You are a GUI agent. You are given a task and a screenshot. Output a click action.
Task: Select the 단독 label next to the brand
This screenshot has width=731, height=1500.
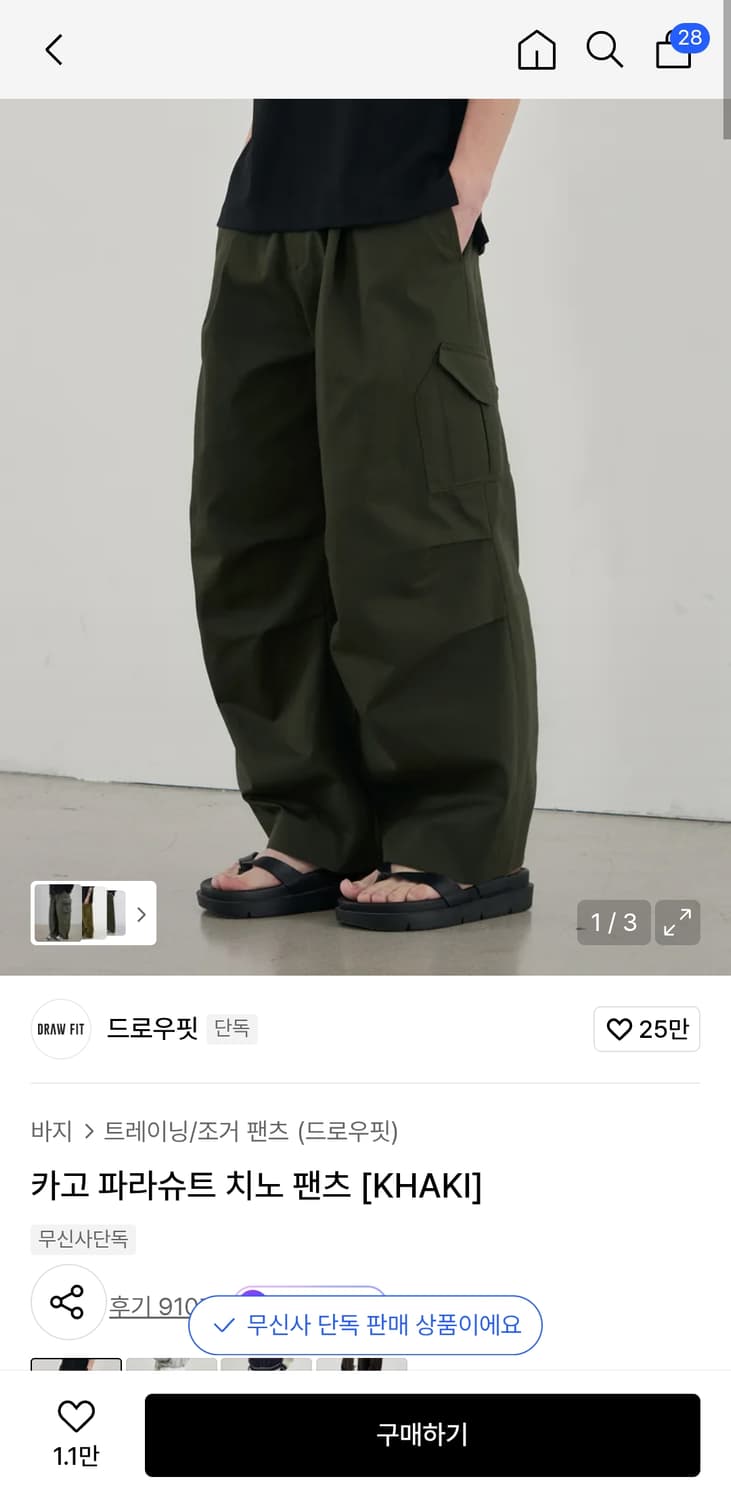pyautogui.click(x=232, y=1029)
